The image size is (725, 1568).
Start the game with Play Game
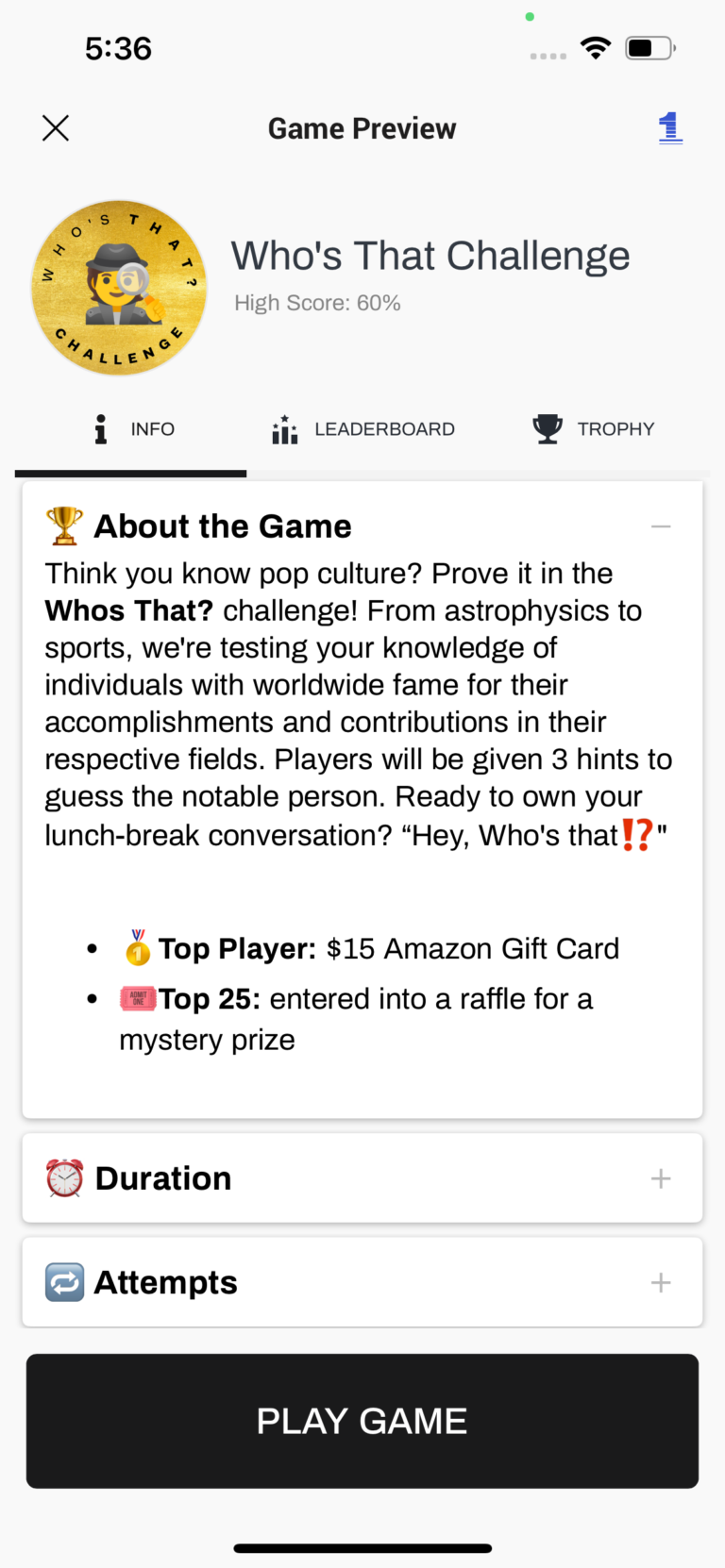(x=362, y=1421)
